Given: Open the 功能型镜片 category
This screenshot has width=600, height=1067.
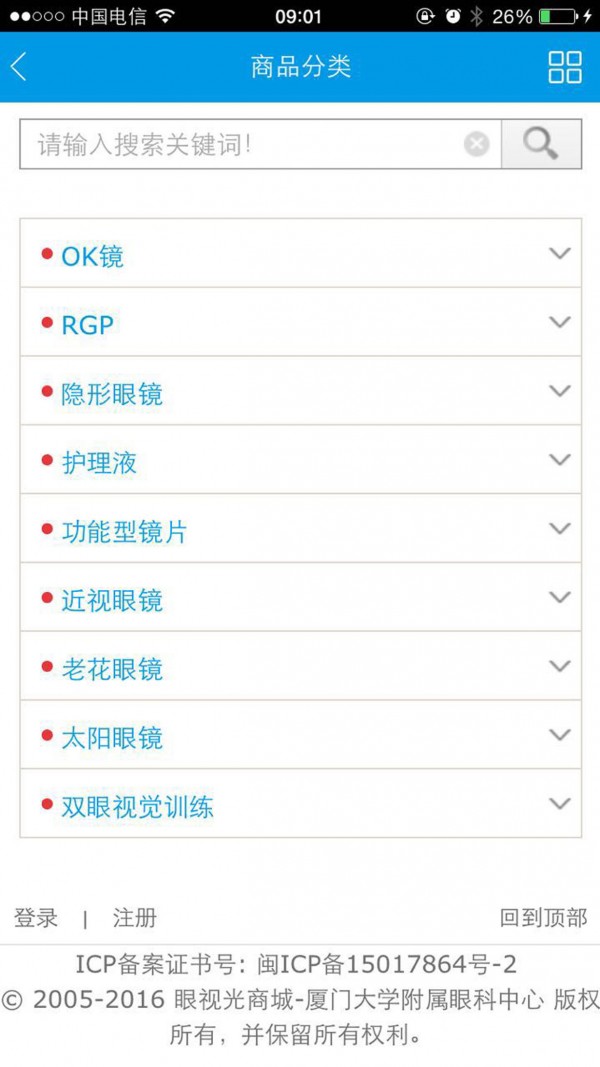Looking at the screenshot, I should pyautogui.click(x=300, y=530).
